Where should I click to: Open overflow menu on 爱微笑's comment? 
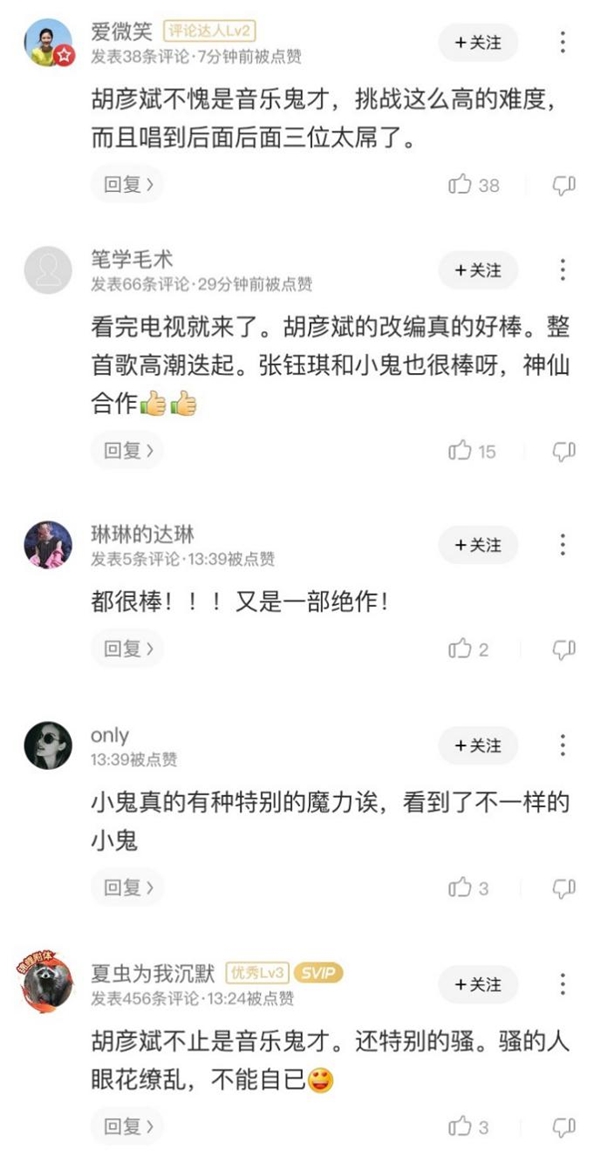[563, 43]
